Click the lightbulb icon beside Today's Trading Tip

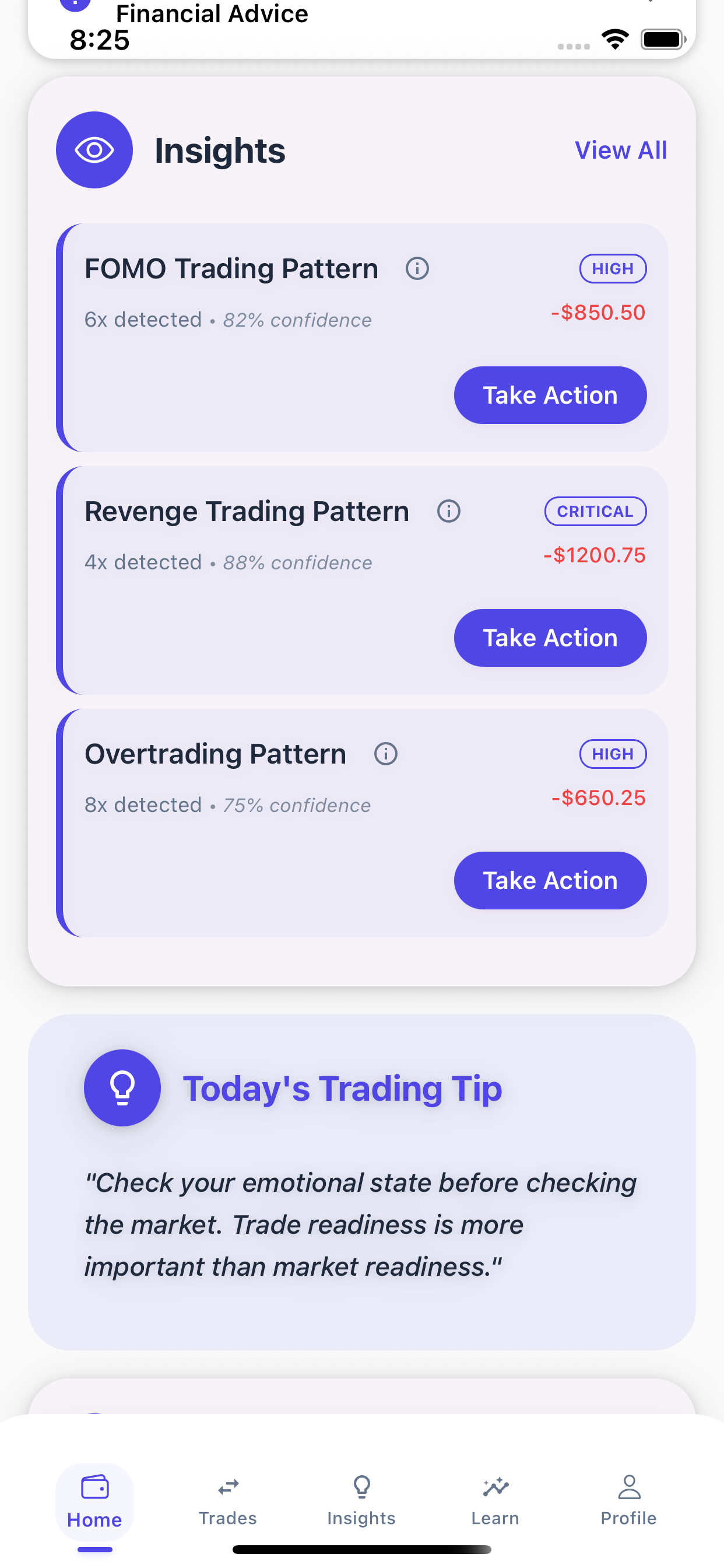pyautogui.click(x=122, y=1087)
